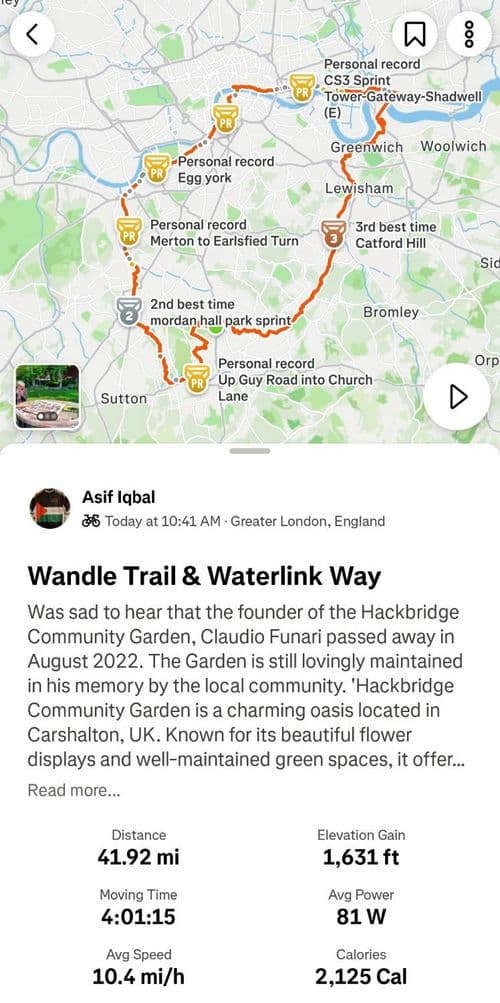Tap the sheet drag handle
This screenshot has width=500, height=1003.
pos(250,451)
